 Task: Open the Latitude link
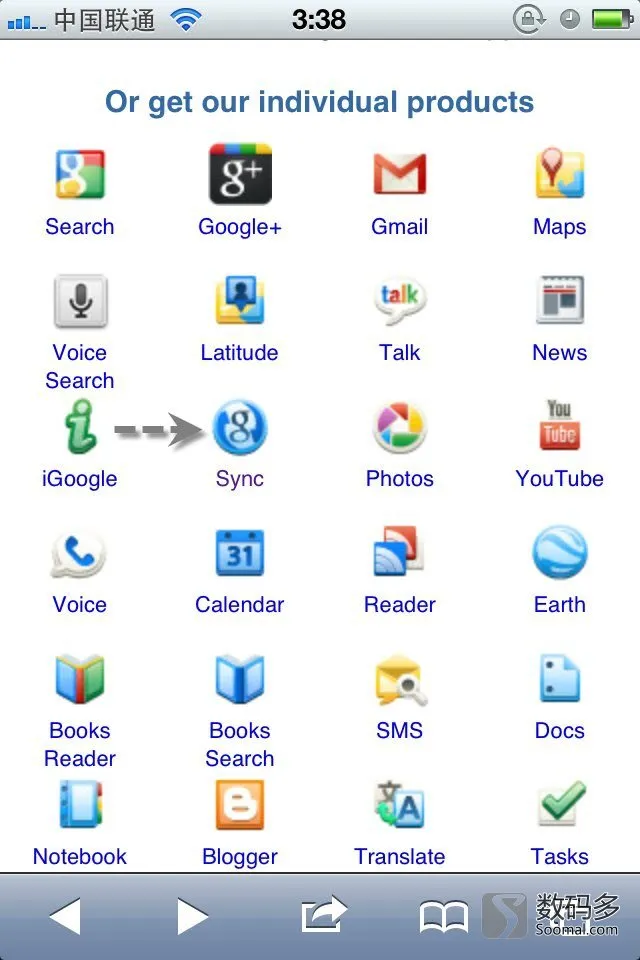240,320
